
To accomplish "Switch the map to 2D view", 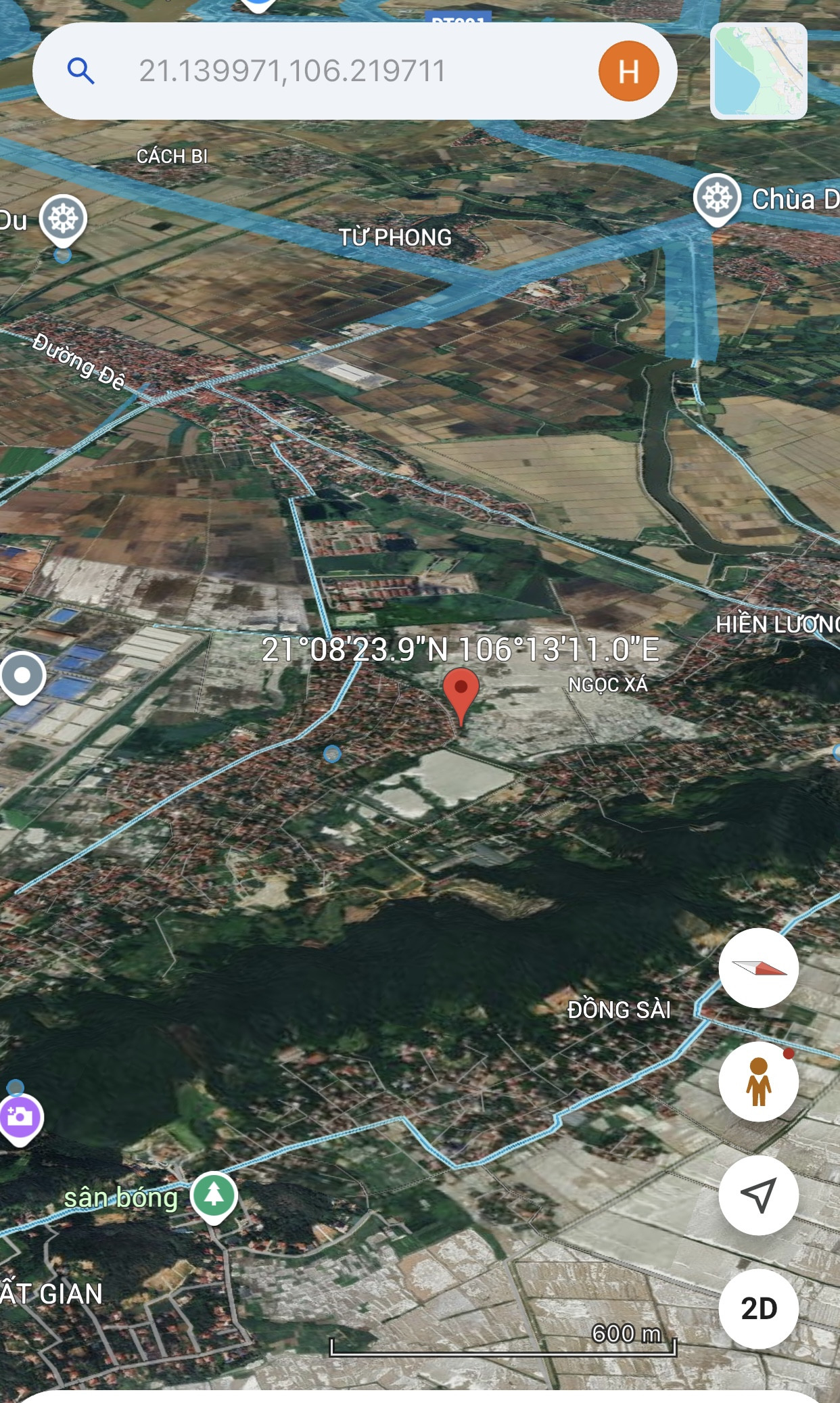I will click(758, 1309).
